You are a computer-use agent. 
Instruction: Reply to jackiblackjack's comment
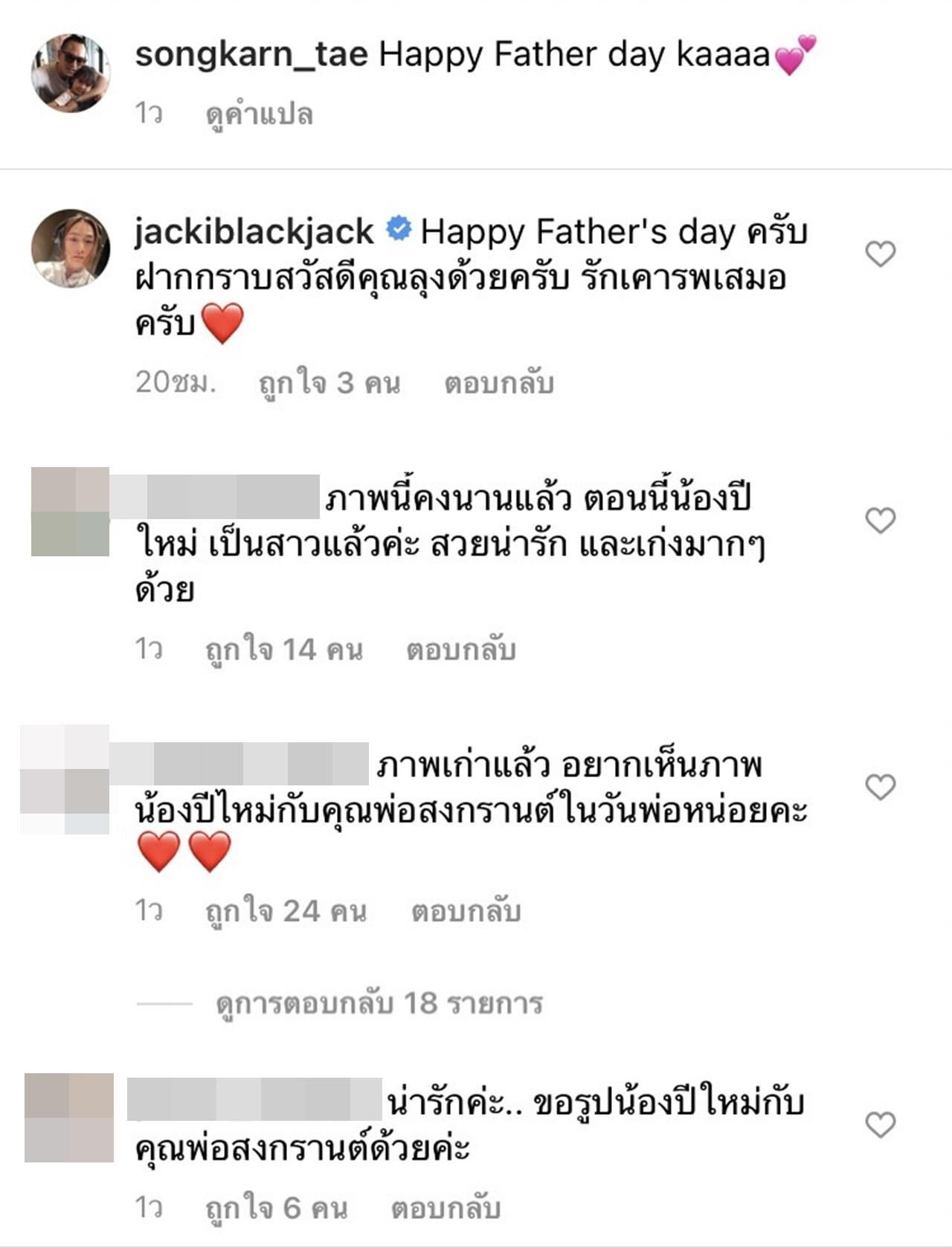(x=499, y=383)
